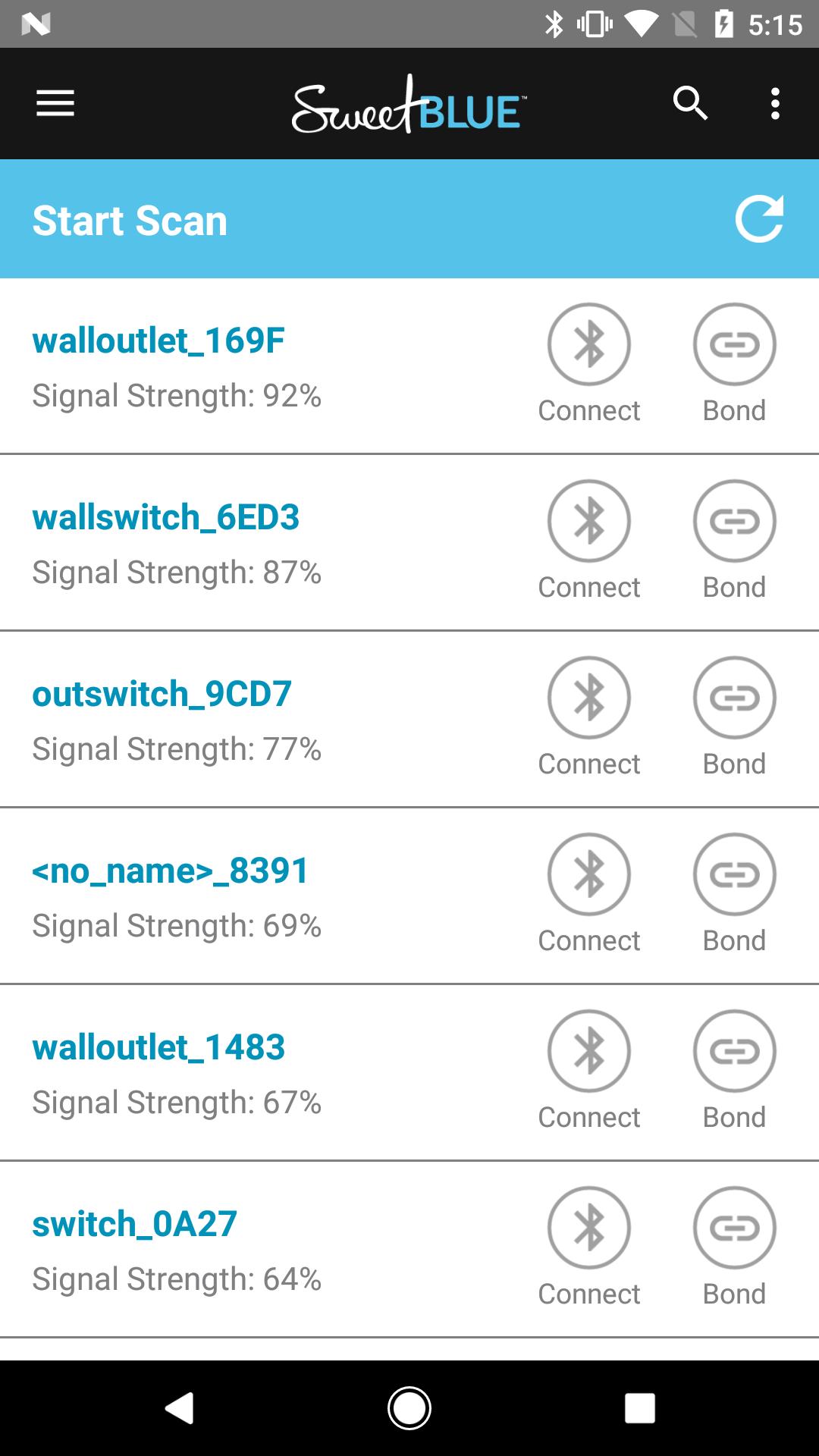Screen dimensions: 819x1456
Task: Connect to switch_0A27
Action: click(589, 1228)
